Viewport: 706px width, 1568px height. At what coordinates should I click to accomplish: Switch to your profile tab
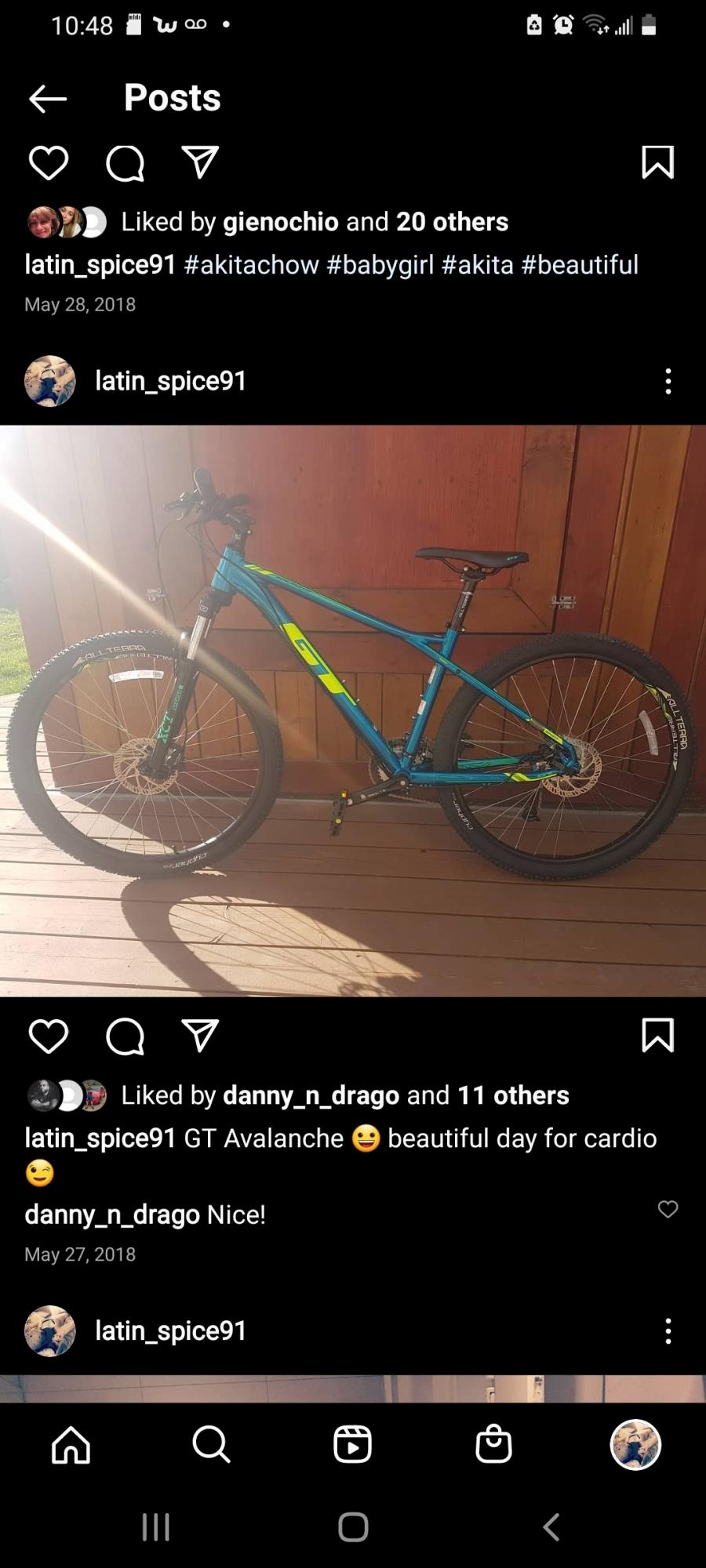pyautogui.click(x=635, y=1446)
